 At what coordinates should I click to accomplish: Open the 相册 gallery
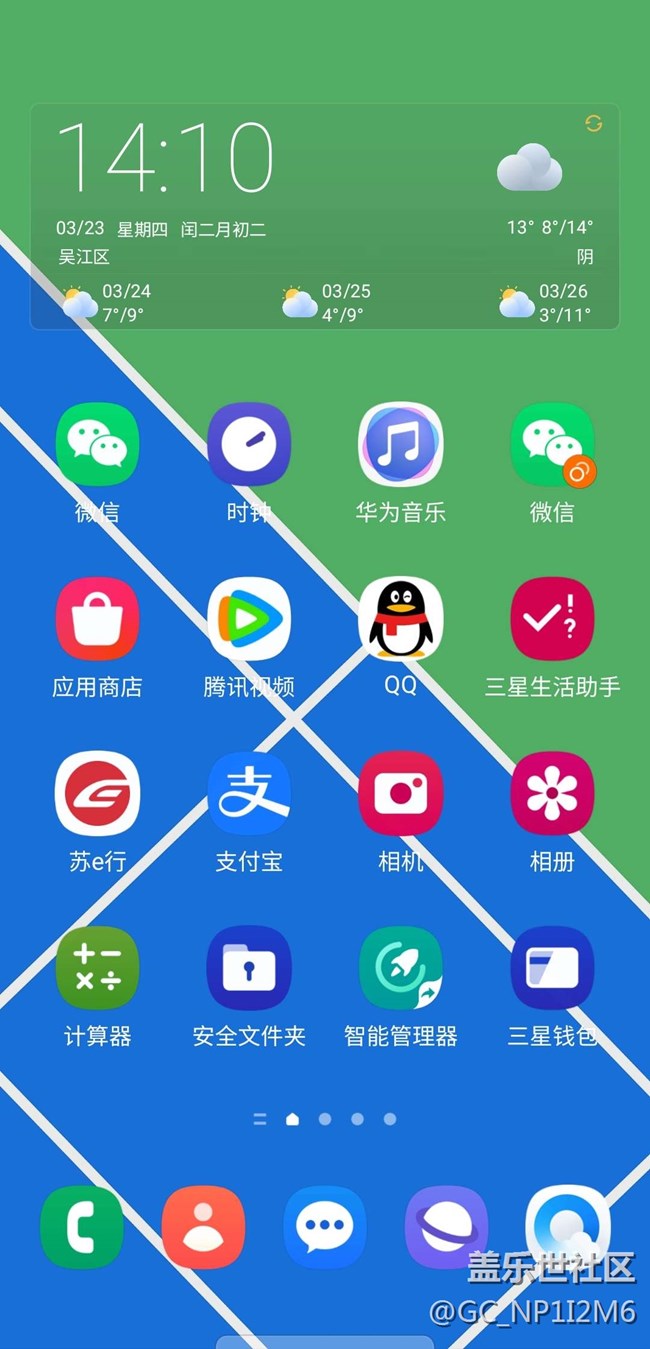pyautogui.click(x=552, y=793)
